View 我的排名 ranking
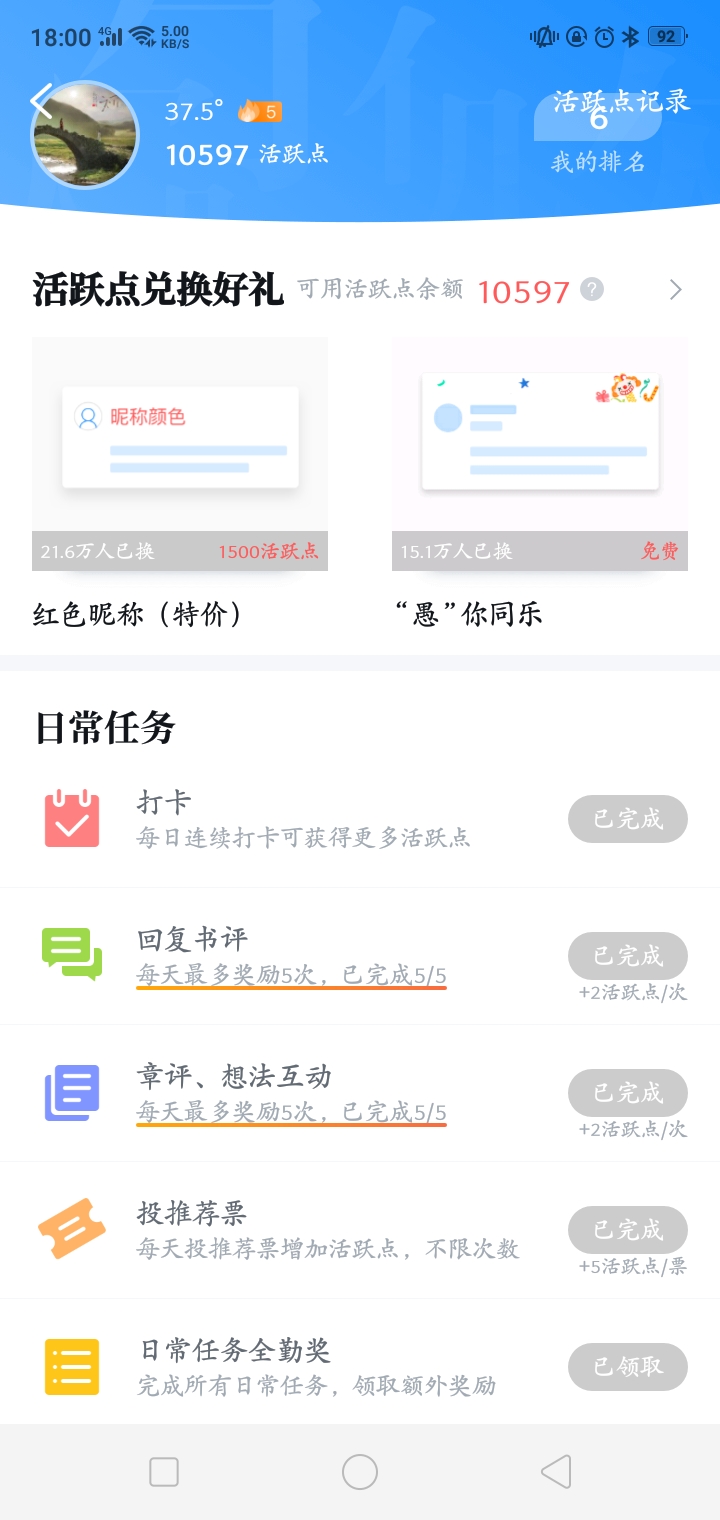720x1520 pixels. pos(598,161)
